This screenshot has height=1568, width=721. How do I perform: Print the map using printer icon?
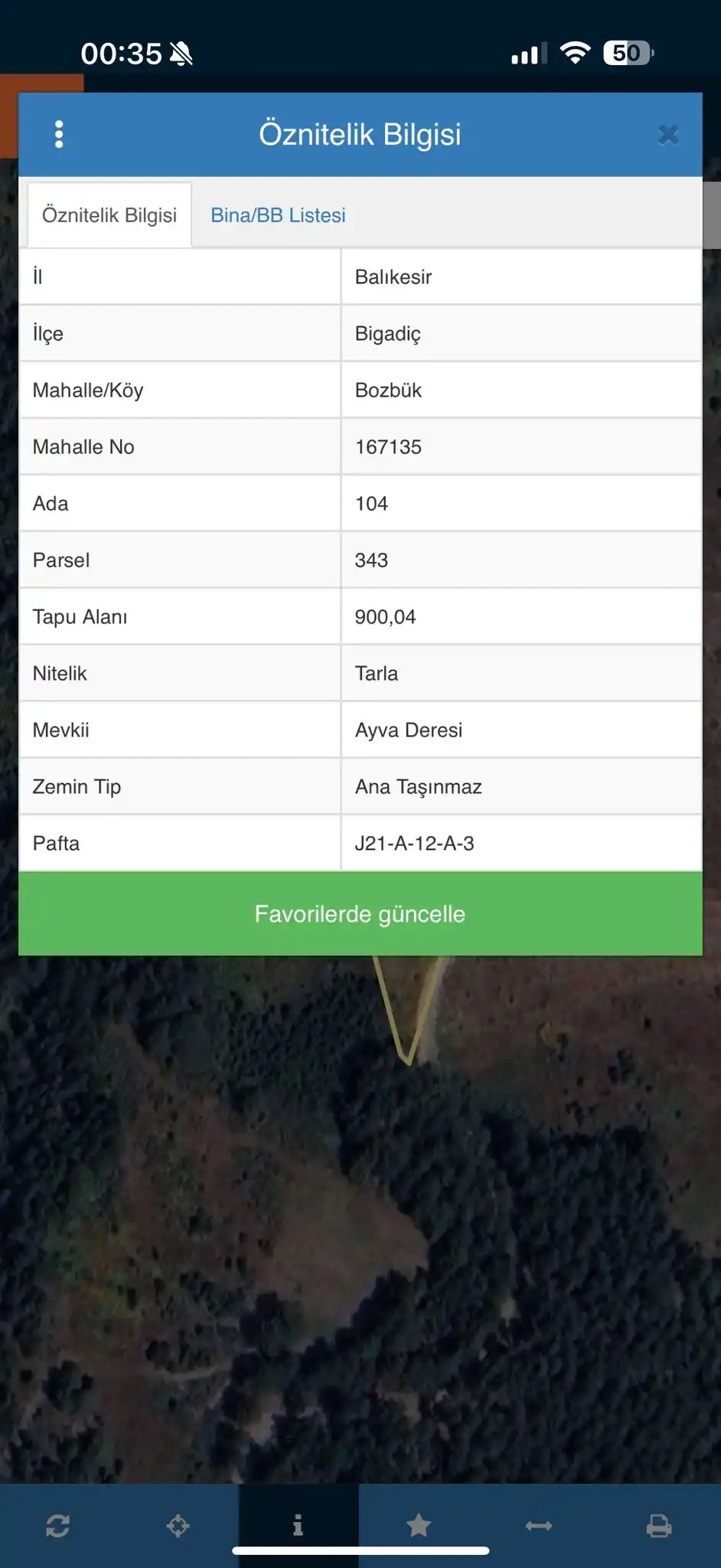659,1526
